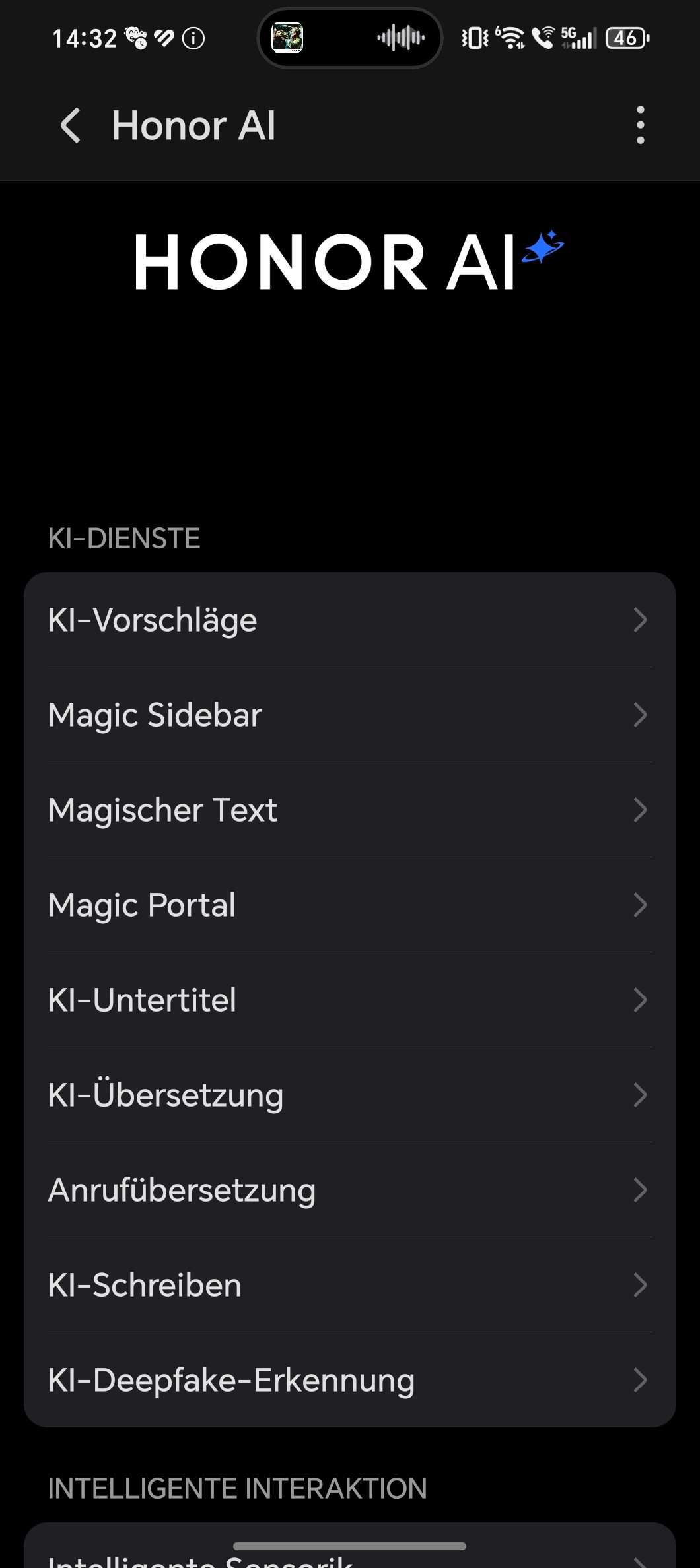
Task: Open KI-Deepfake-Erkennung
Action: 350,1381
